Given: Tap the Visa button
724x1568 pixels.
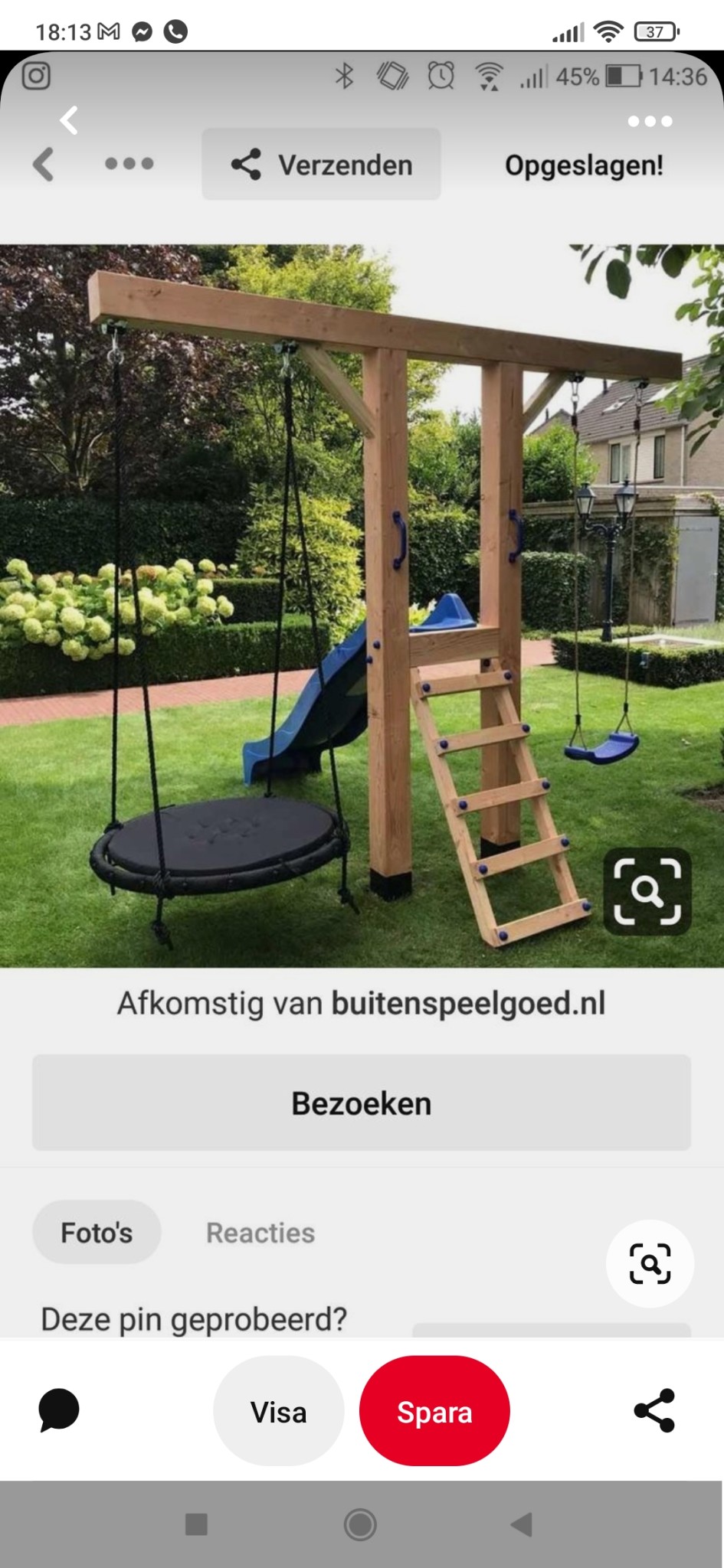Looking at the screenshot, I should click(x=279, y=1411).
